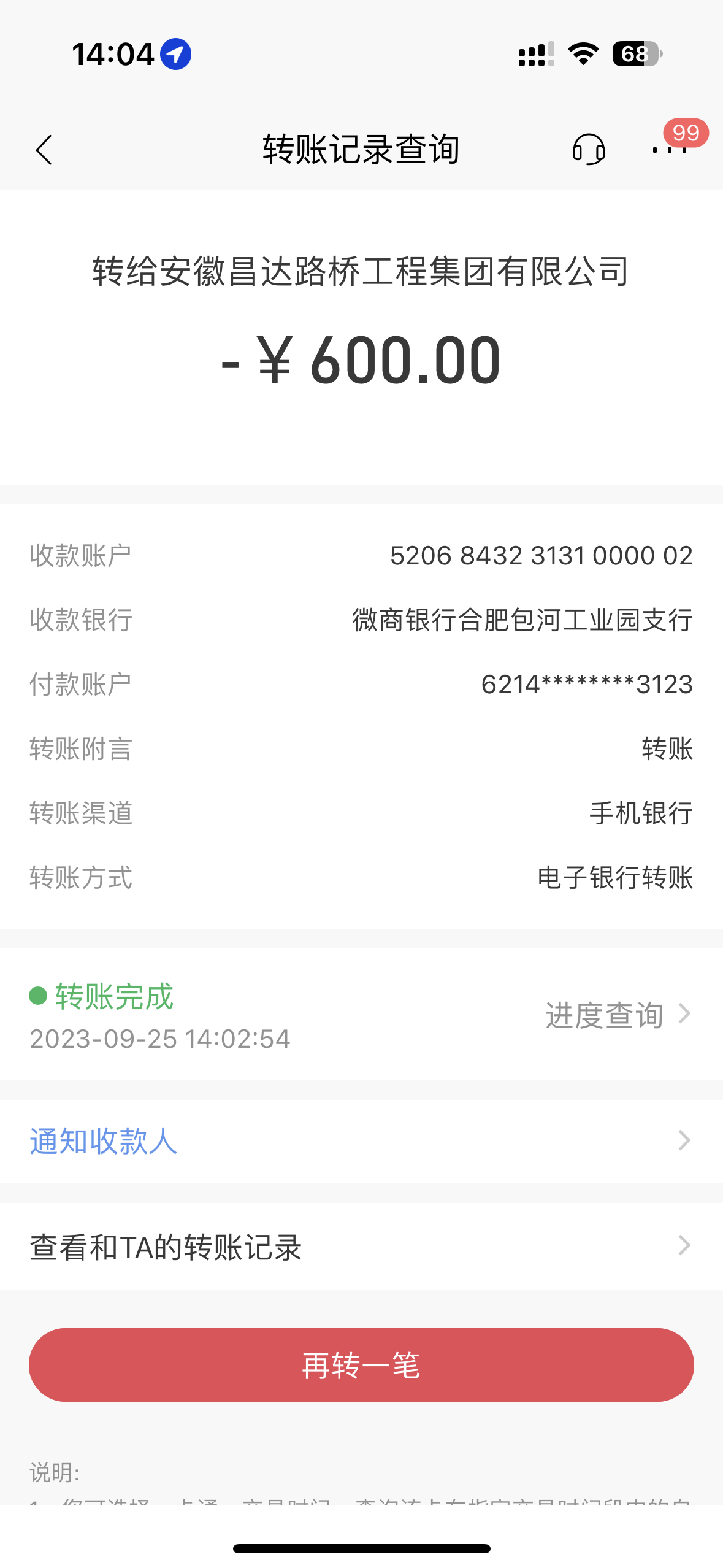Open 进度查询 progress inquiry
The image size is (723, 1568).
[x=618, y=1015]
